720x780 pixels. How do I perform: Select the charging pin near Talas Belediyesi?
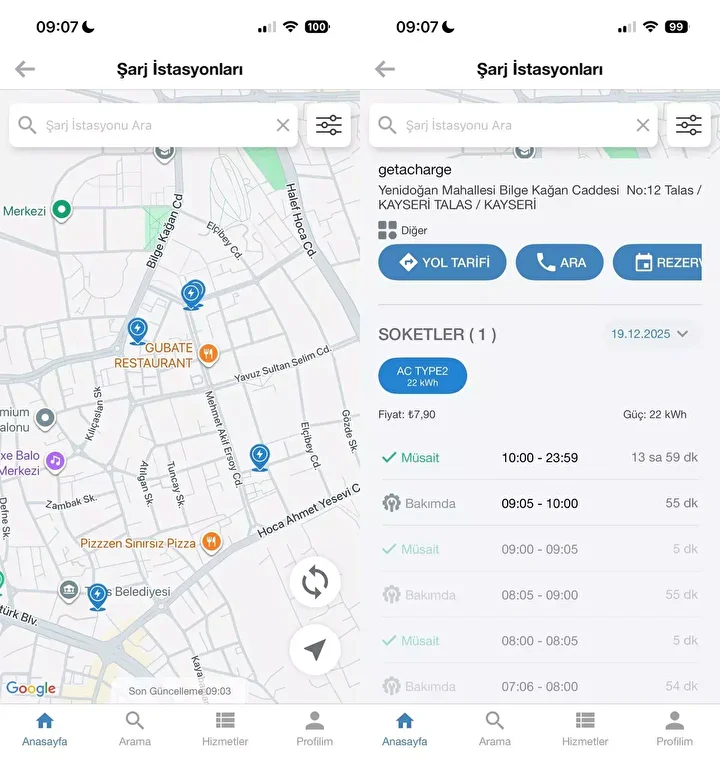click(97, 595)
